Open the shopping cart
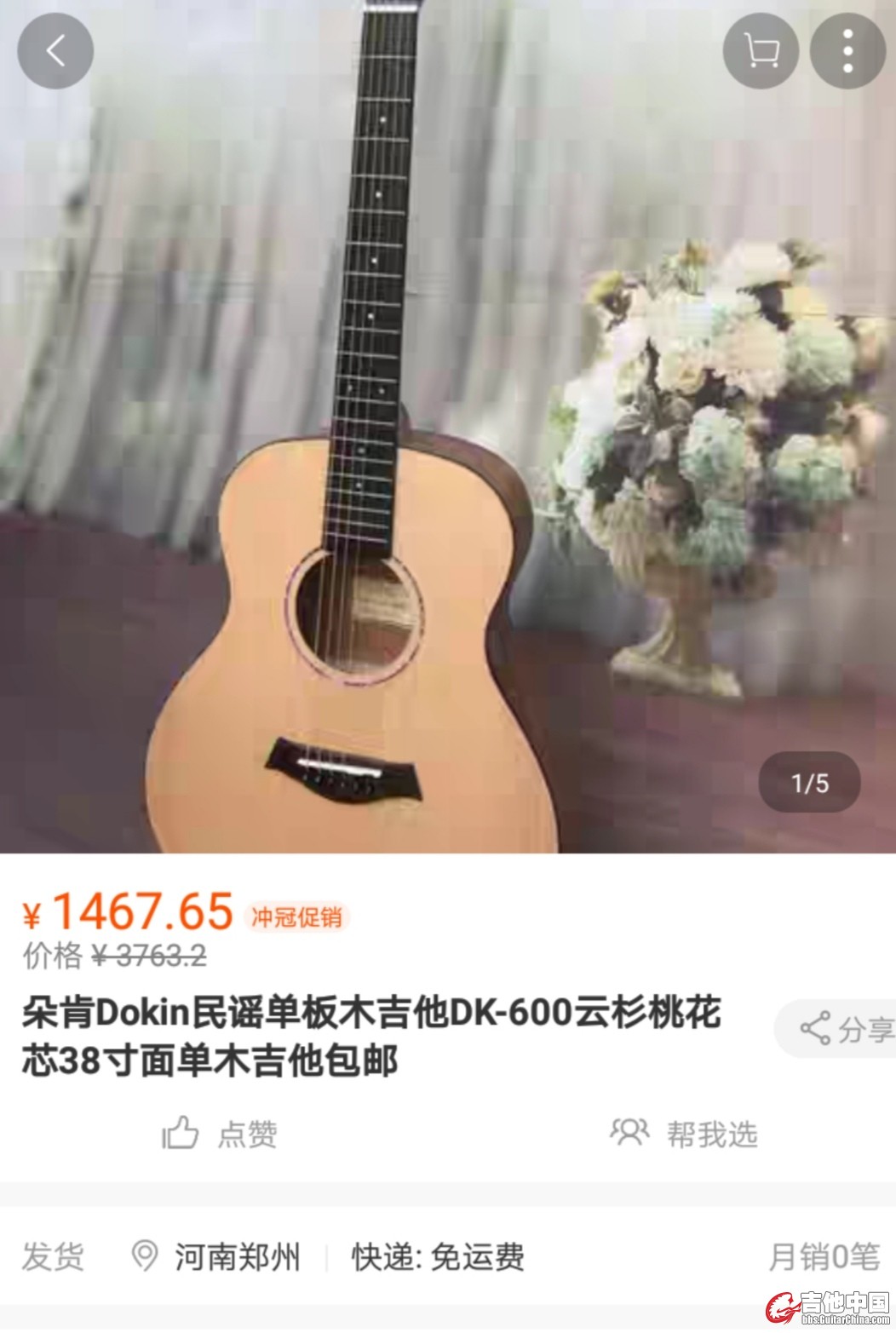 click(761, 51)
